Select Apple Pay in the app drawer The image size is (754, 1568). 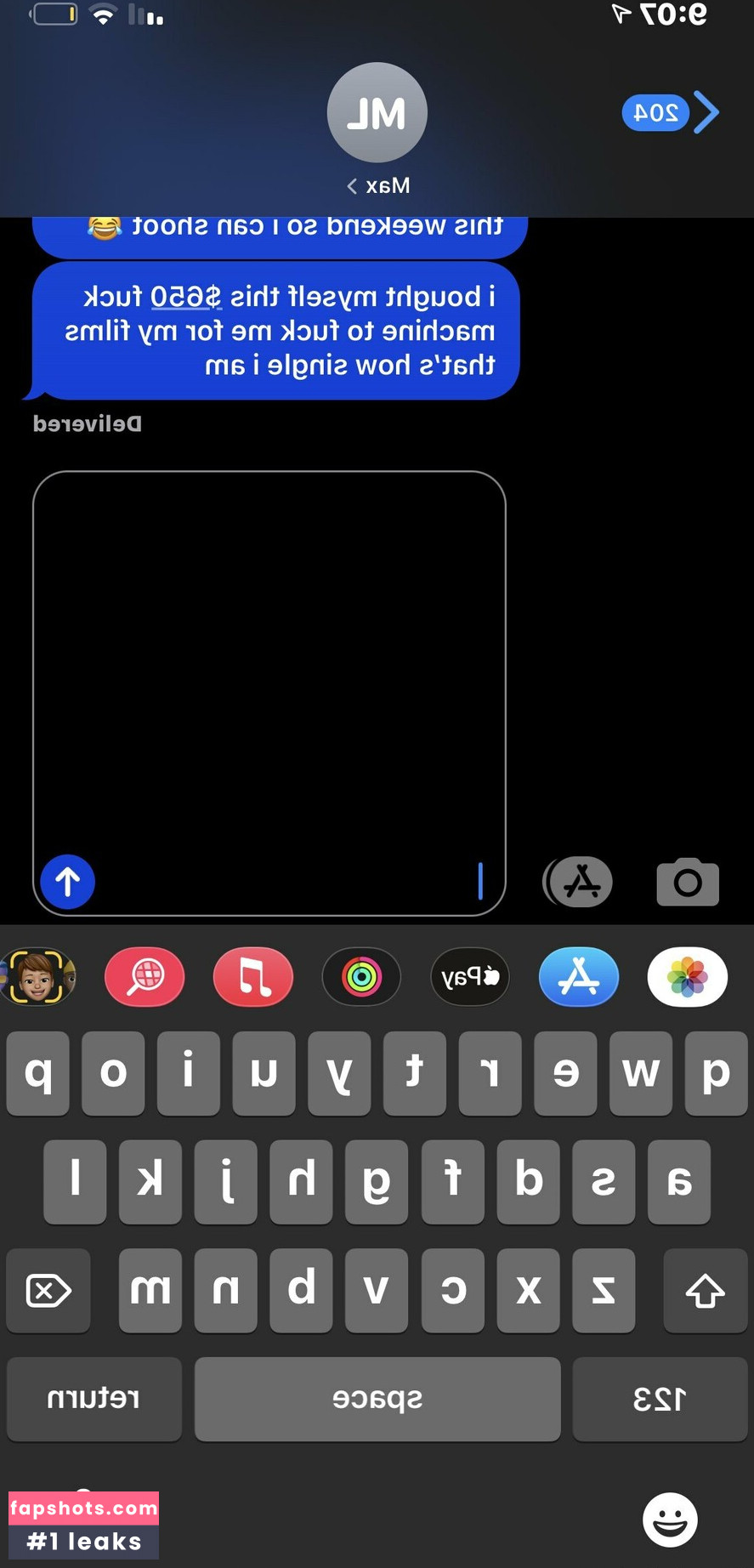(x=470, y=977)
